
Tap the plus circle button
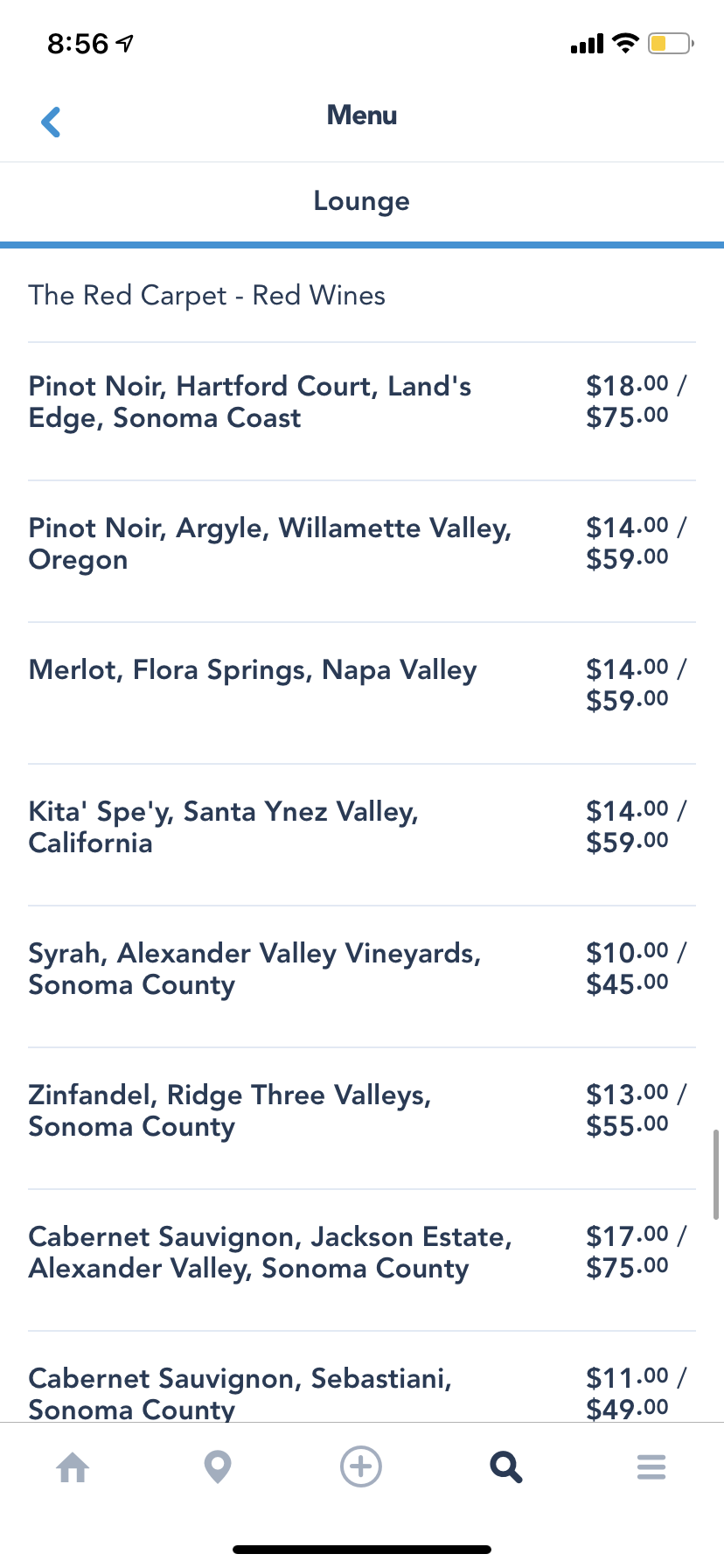click(x=361, y=1466)
